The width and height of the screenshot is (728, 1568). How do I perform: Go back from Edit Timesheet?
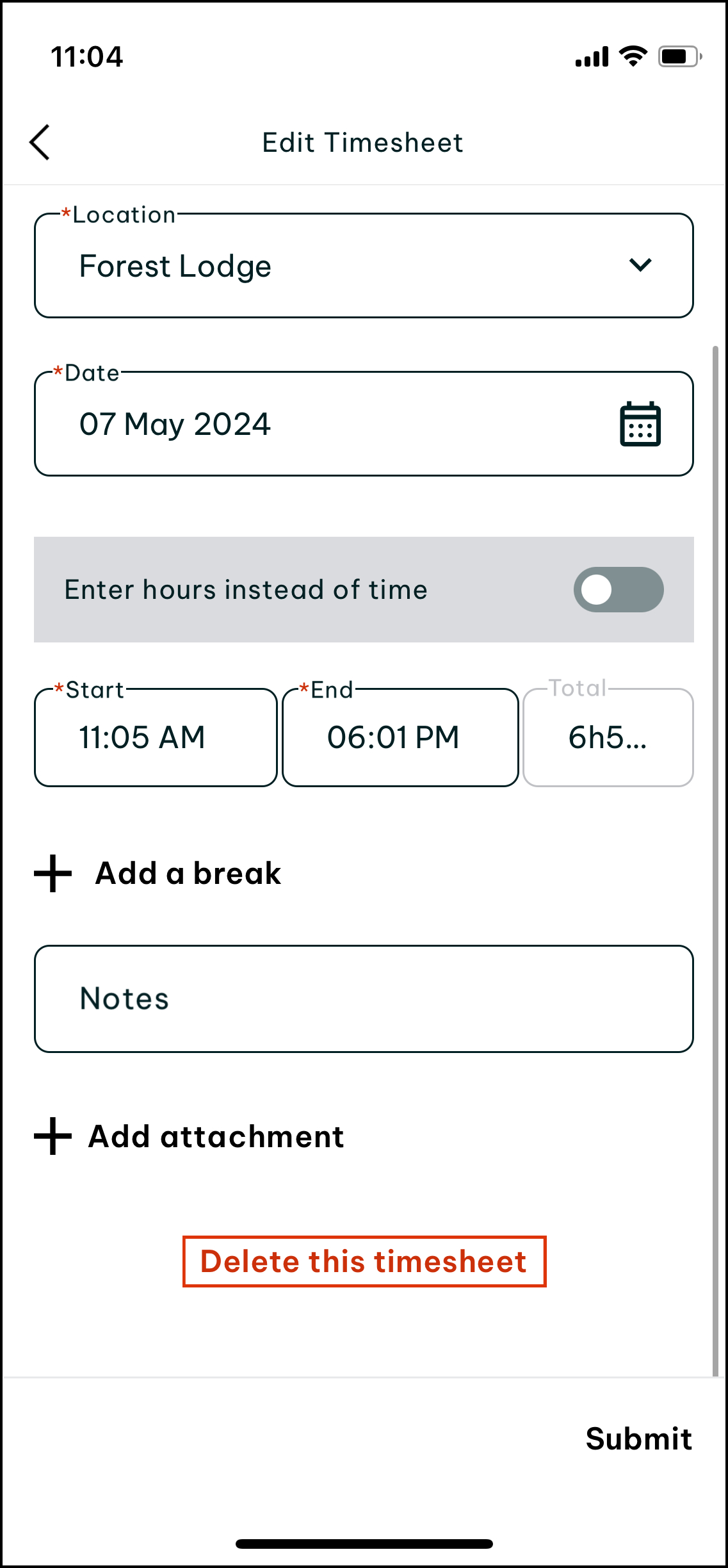(x=40, y=142)
